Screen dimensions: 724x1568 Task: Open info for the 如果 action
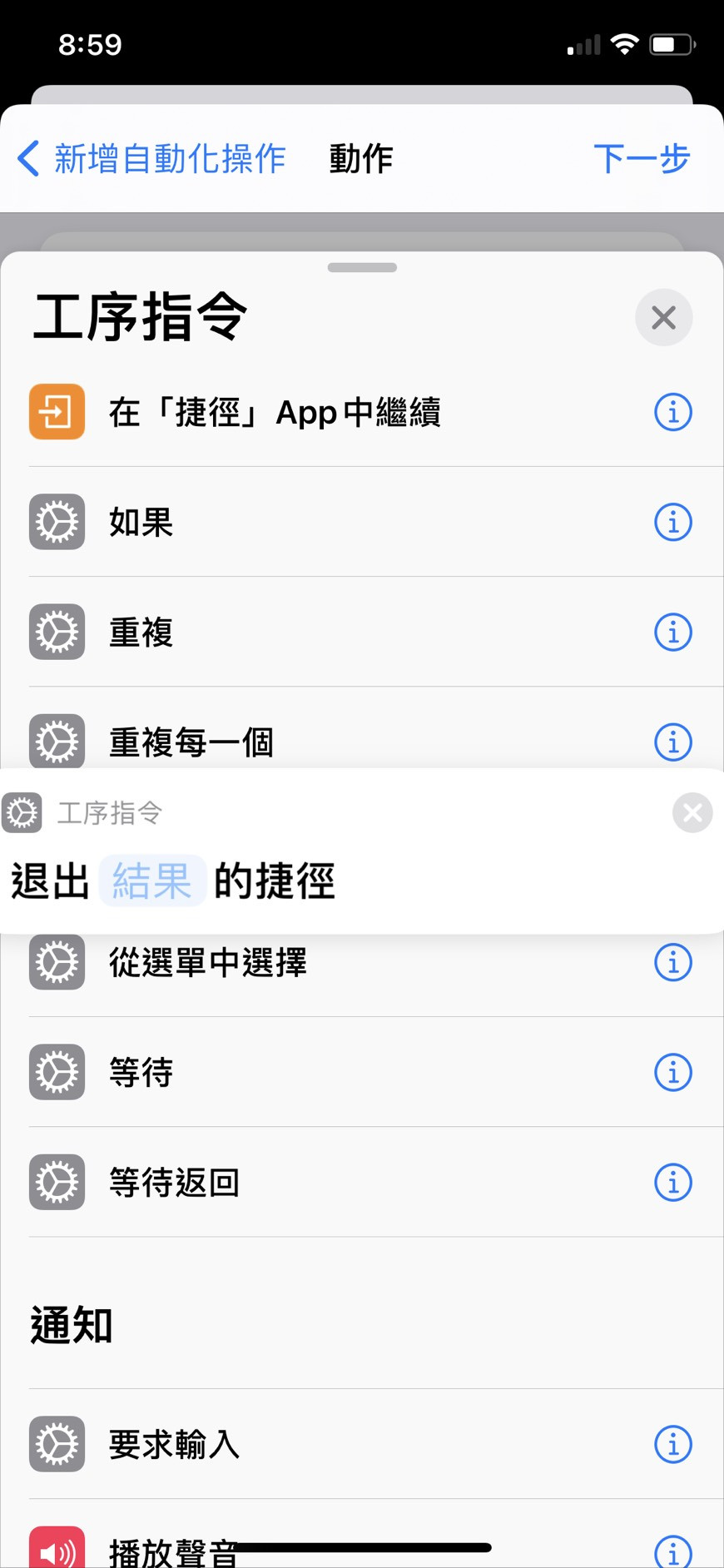point(672,522)
